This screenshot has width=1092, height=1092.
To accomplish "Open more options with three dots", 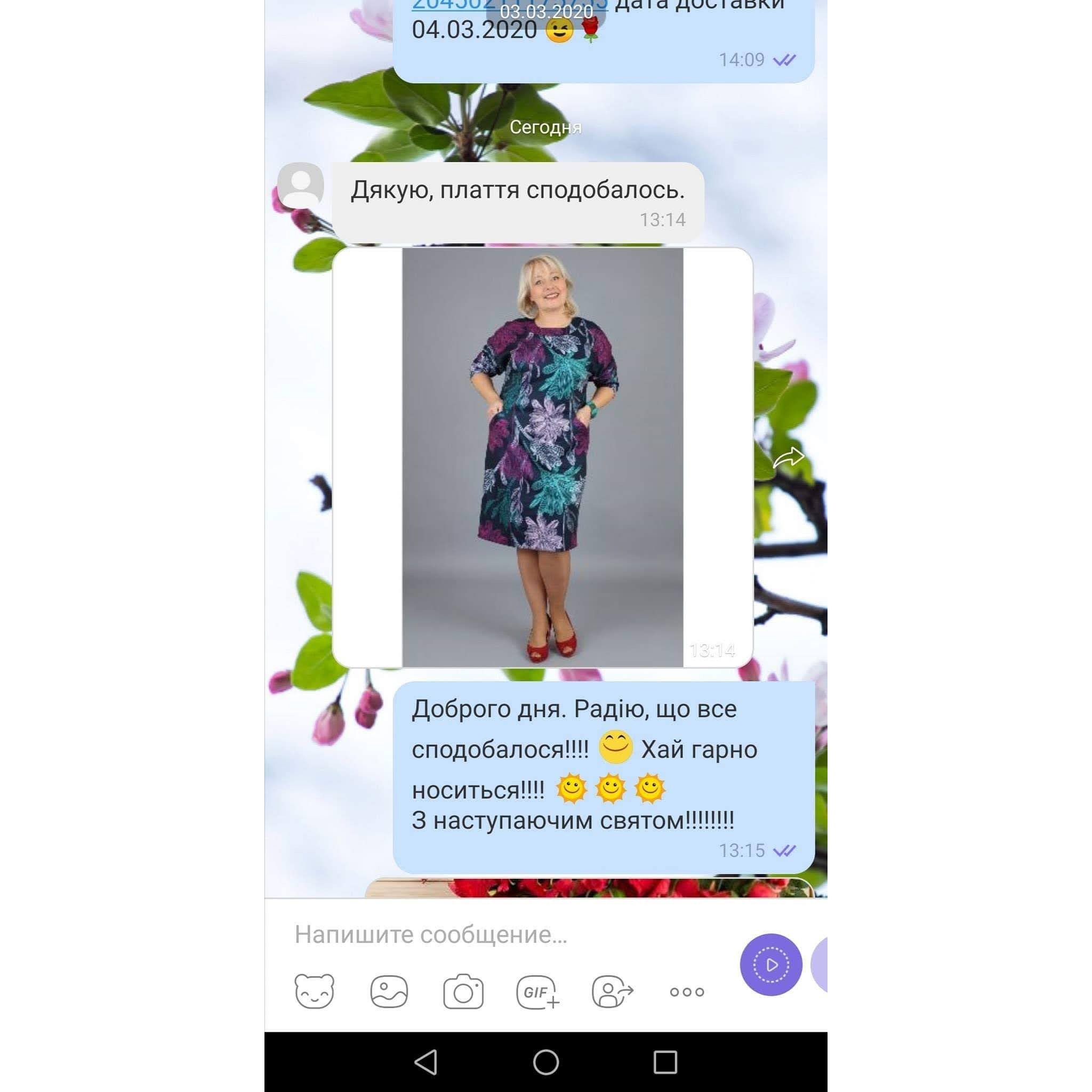I will tap(687, 991).
